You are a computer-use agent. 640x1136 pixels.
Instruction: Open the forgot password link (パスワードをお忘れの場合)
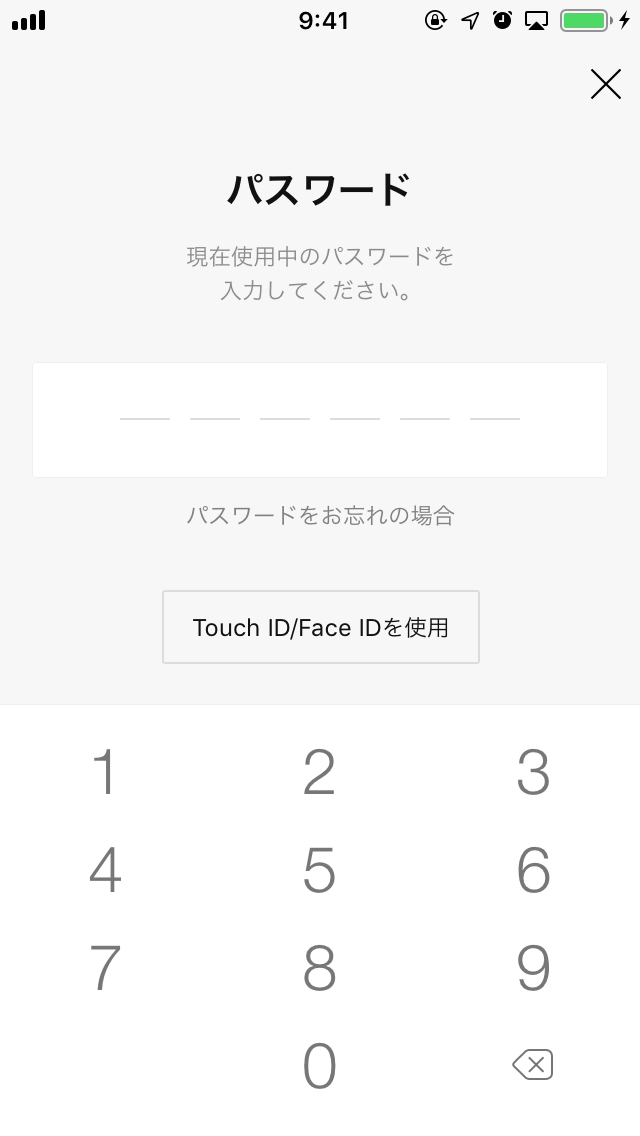(320, 516)
